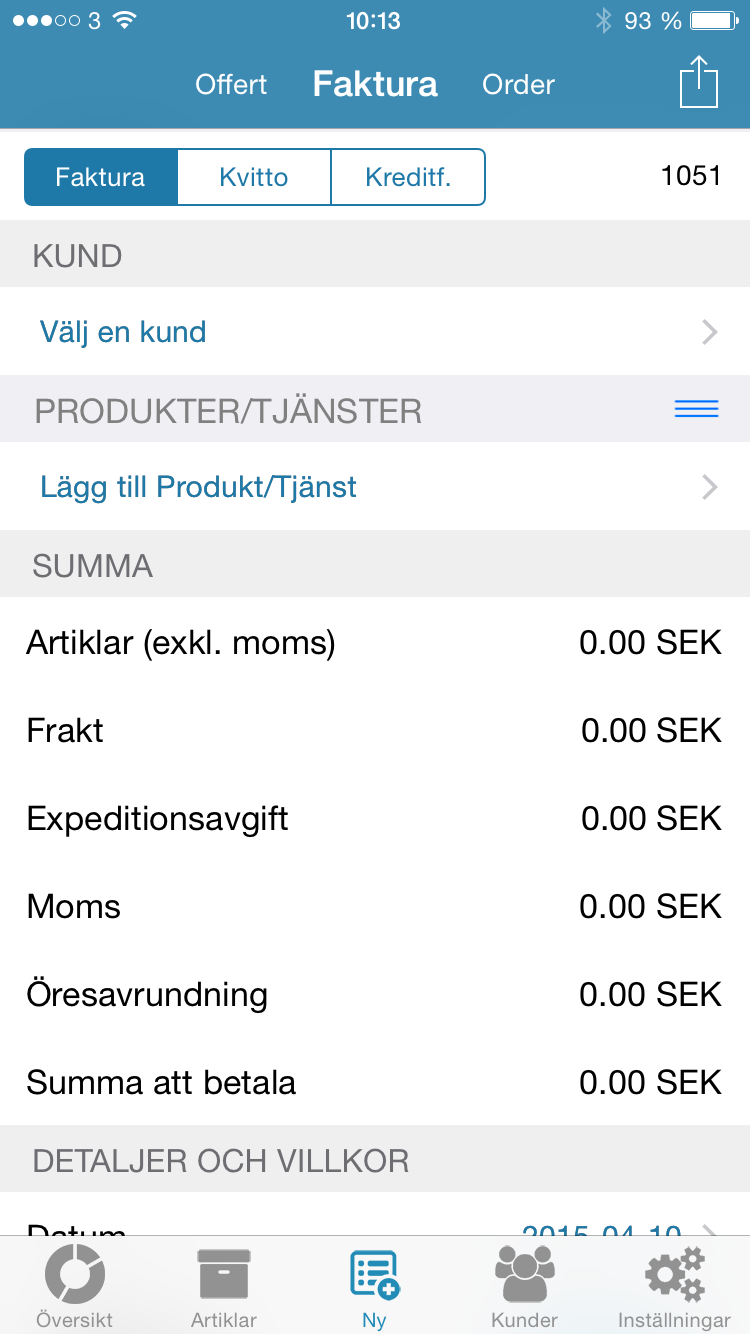This screenshot has height=1334, width=750.
Task: Select the Faktura segment
Action: tap(101, 177)
